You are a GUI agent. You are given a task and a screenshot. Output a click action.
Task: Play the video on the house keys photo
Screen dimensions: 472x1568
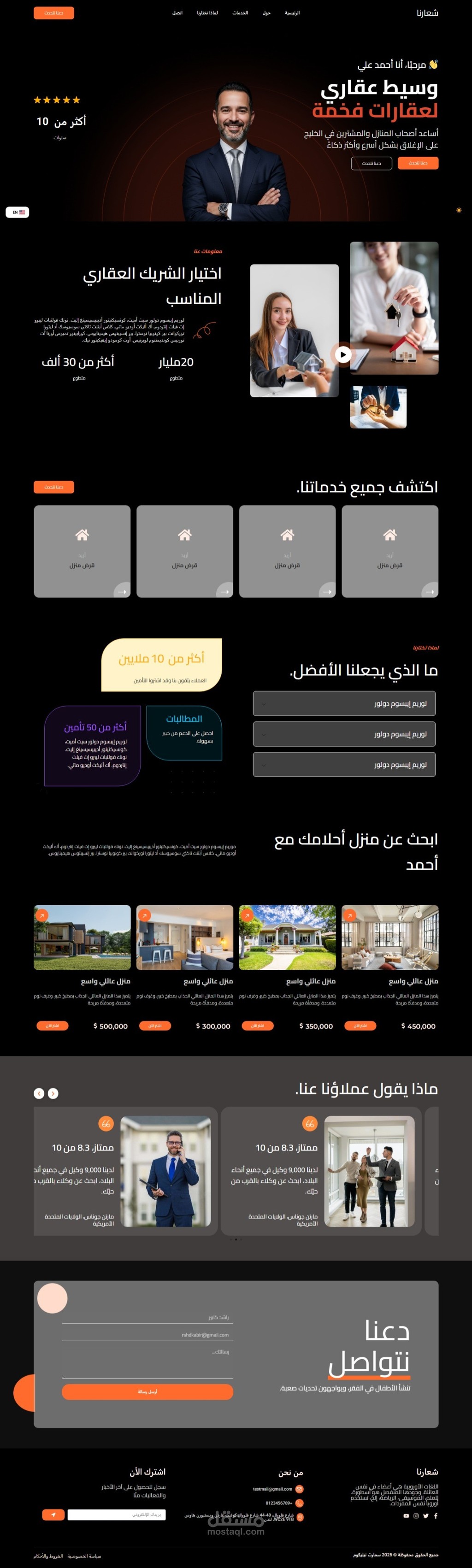(343, 354)
